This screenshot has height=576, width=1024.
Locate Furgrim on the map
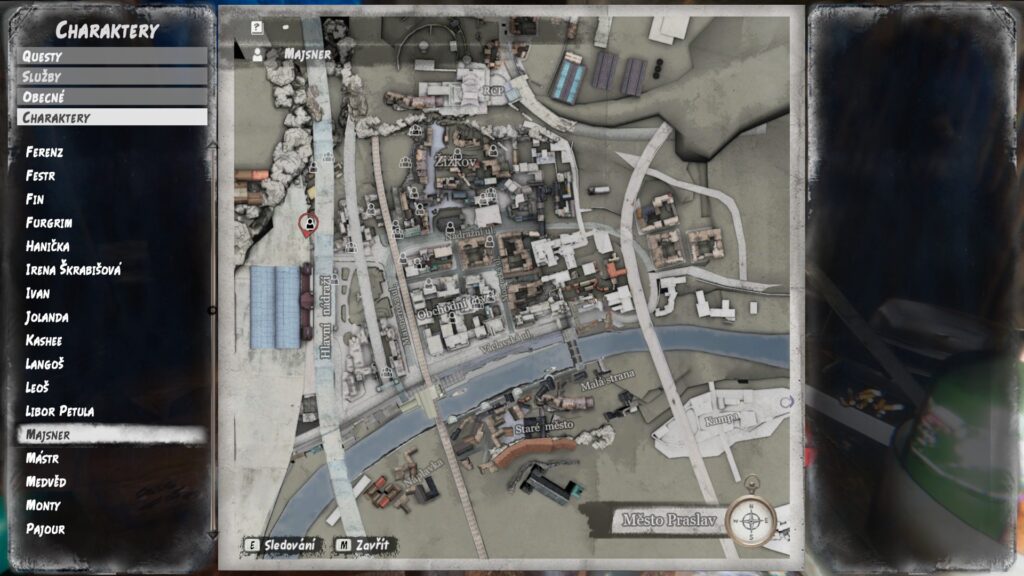49,223
